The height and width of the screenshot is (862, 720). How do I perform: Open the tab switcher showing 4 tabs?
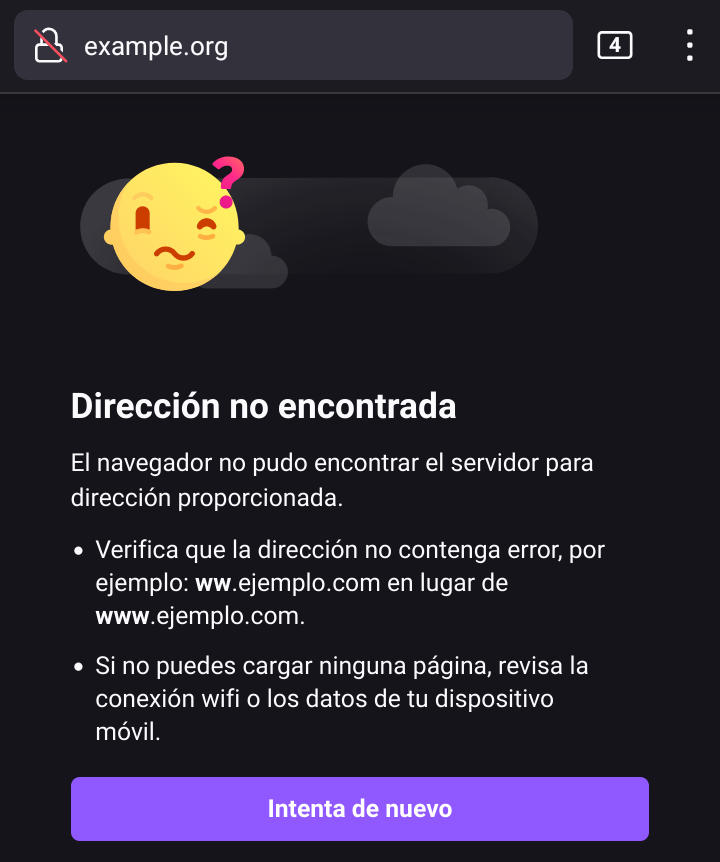[x=614, y=45]
